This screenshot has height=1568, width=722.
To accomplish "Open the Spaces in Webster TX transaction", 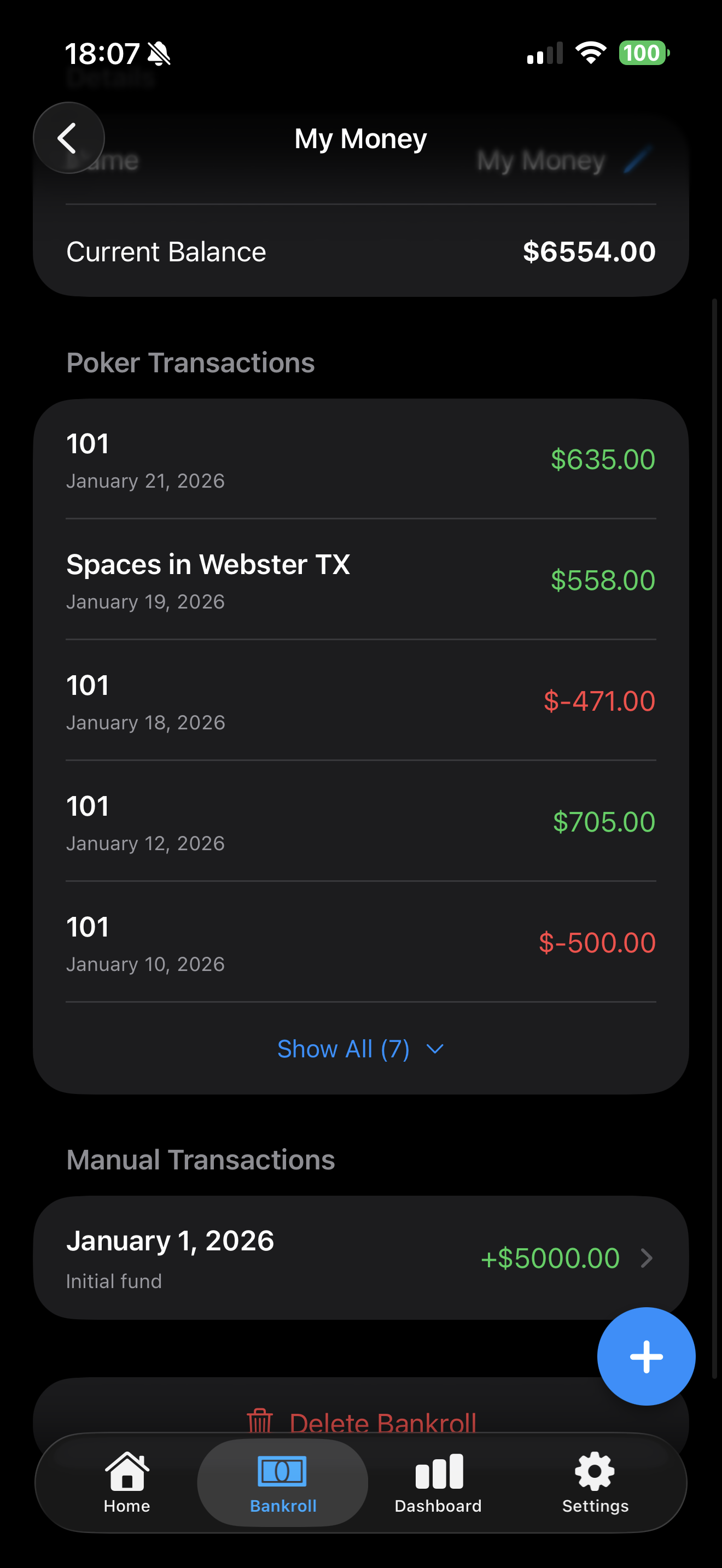I will pyautogui.click(x=361, y=580).
